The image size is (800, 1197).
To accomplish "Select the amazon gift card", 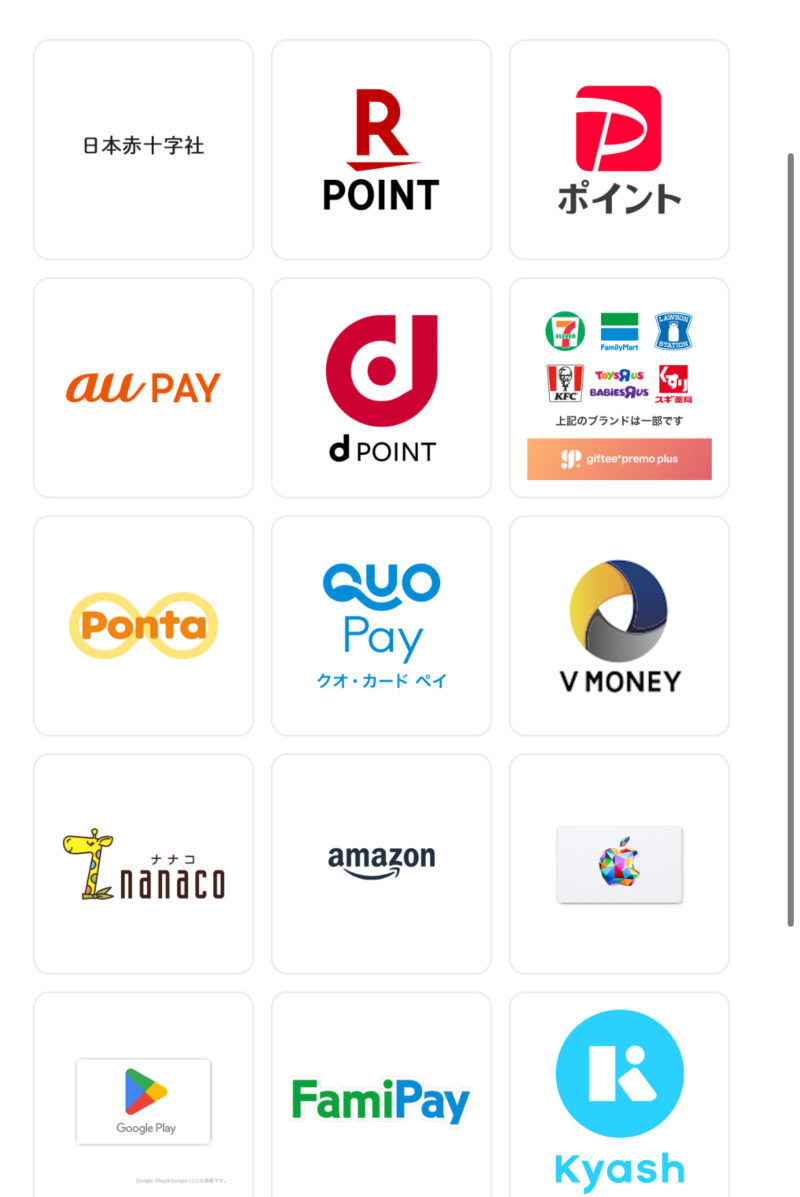I will point(381,863).
